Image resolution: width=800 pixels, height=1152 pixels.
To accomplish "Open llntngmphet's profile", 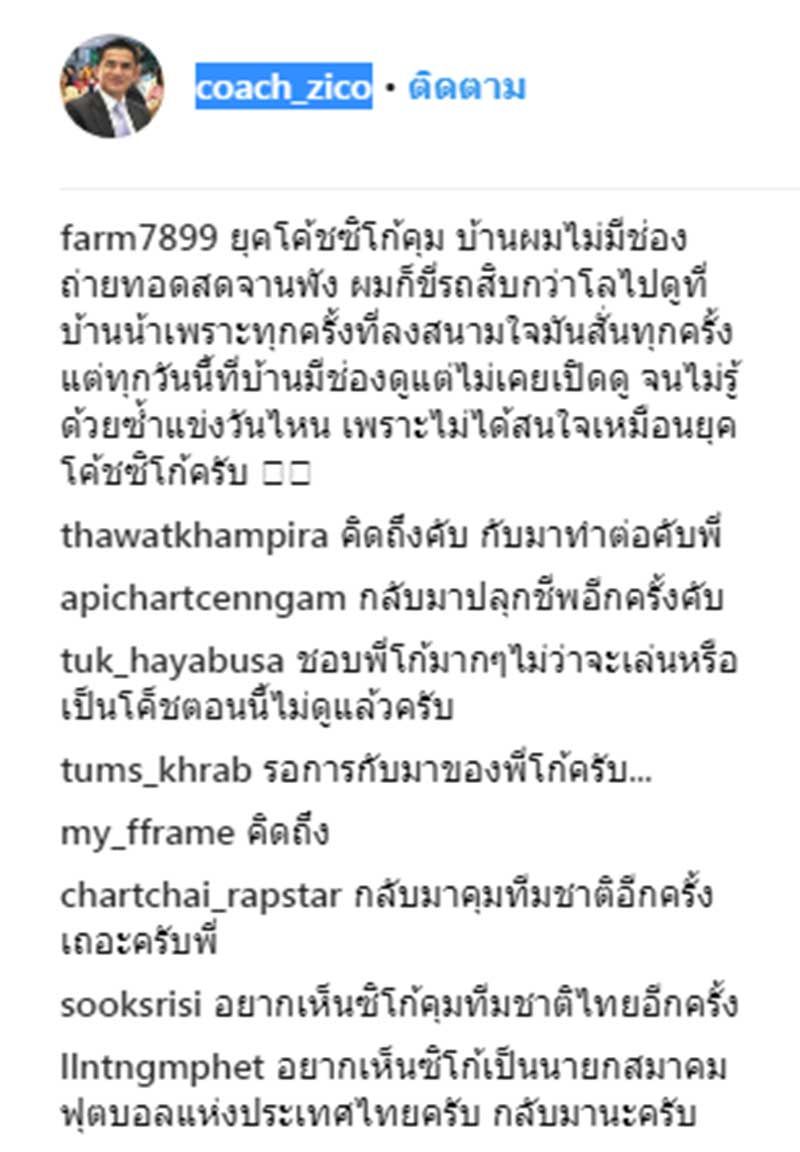I will [163, 1067].
